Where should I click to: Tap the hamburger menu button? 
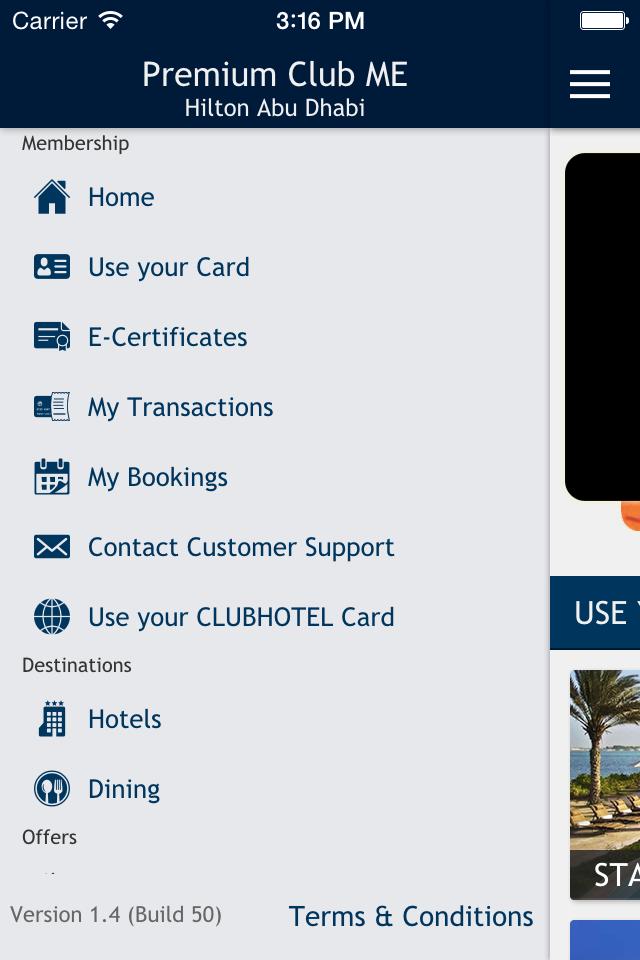590,84
